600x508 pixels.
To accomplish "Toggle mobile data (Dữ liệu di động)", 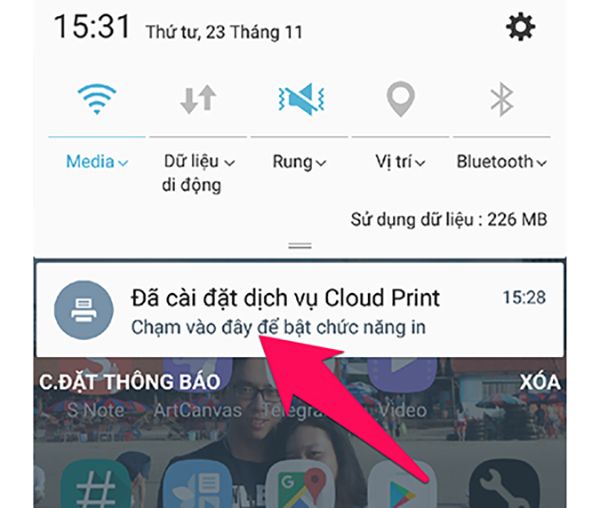I will point(199,100).
